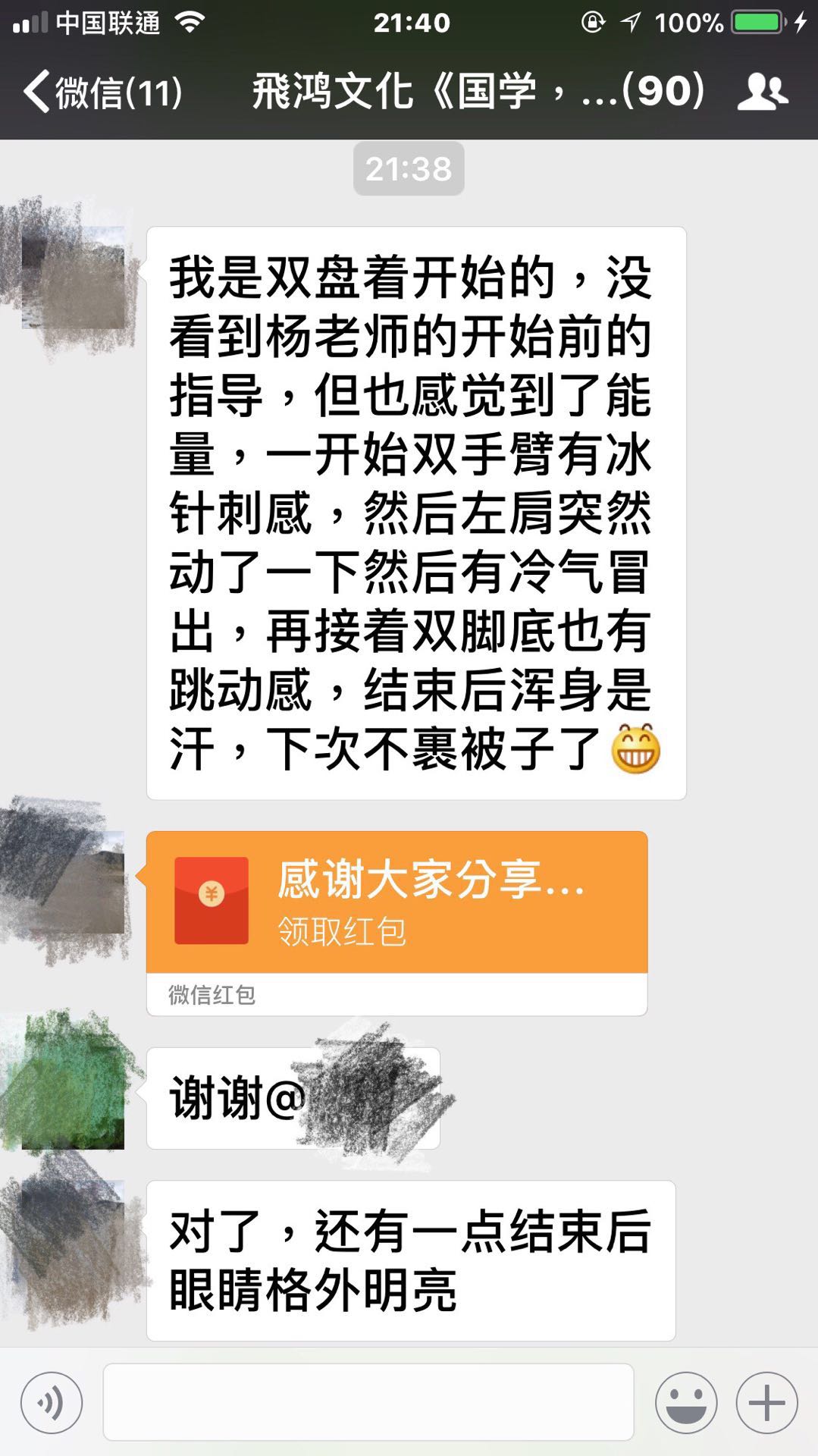Open the emoji sticker panel
Viewport: 818px width, 1456px height.
click(686, 1402)
